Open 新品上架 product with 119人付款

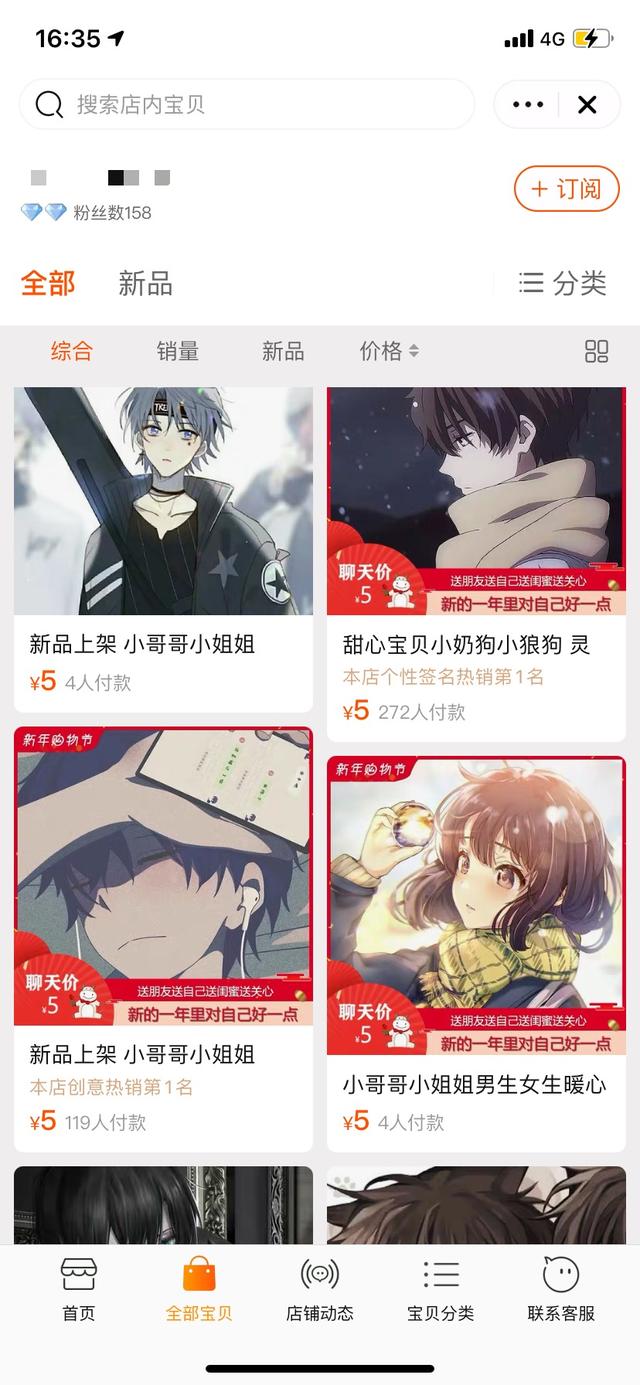[163, 939]
